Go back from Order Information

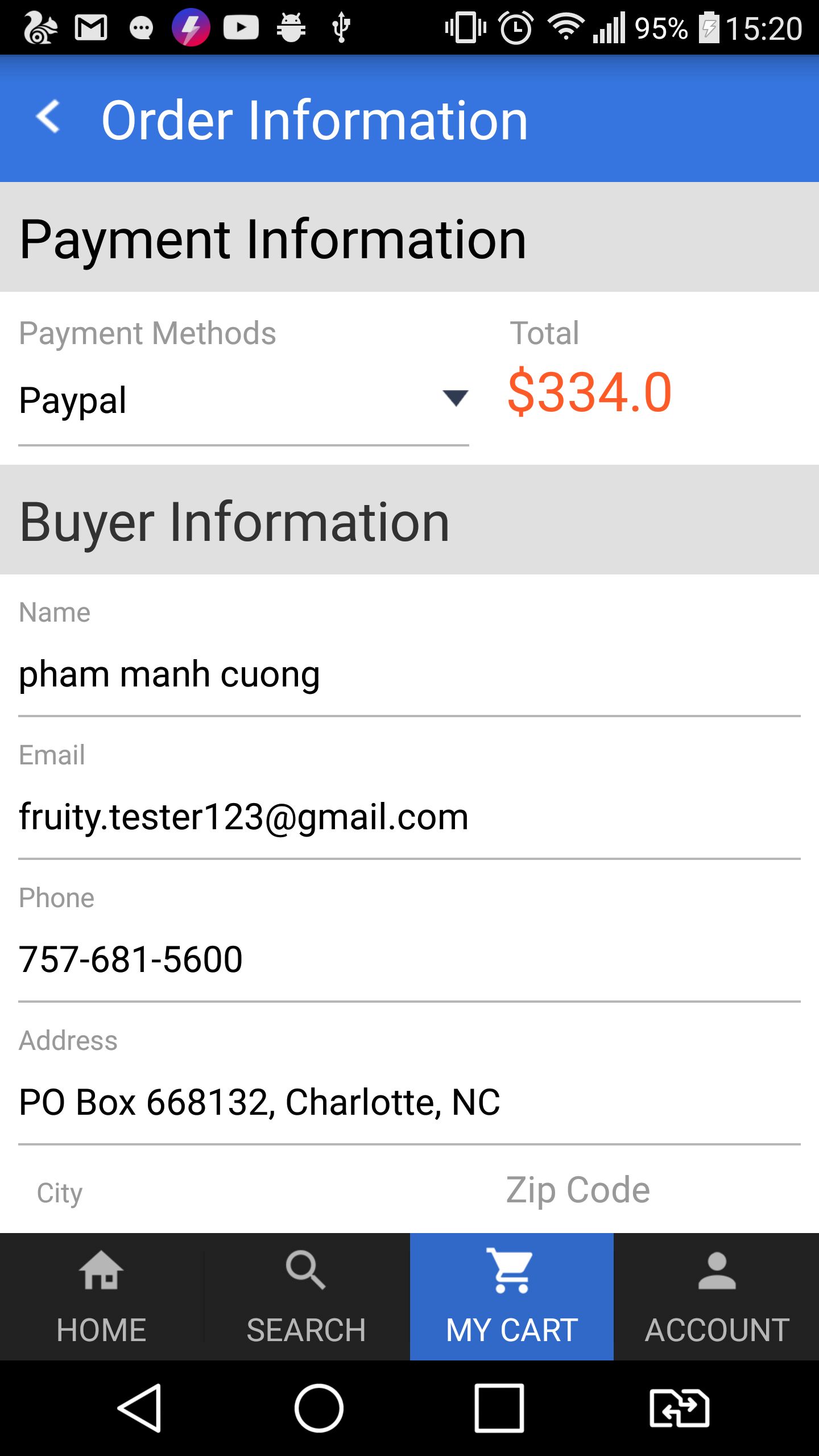click(x=49, y=118)
